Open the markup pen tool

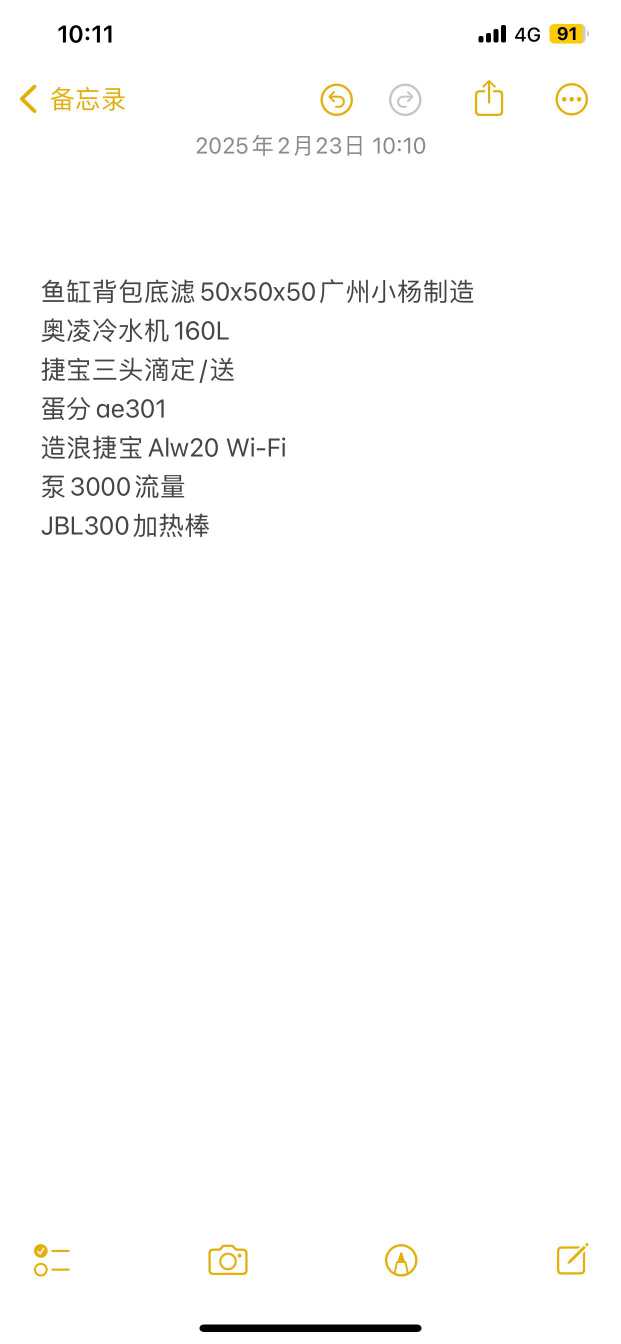click(x=401, y=1260)
